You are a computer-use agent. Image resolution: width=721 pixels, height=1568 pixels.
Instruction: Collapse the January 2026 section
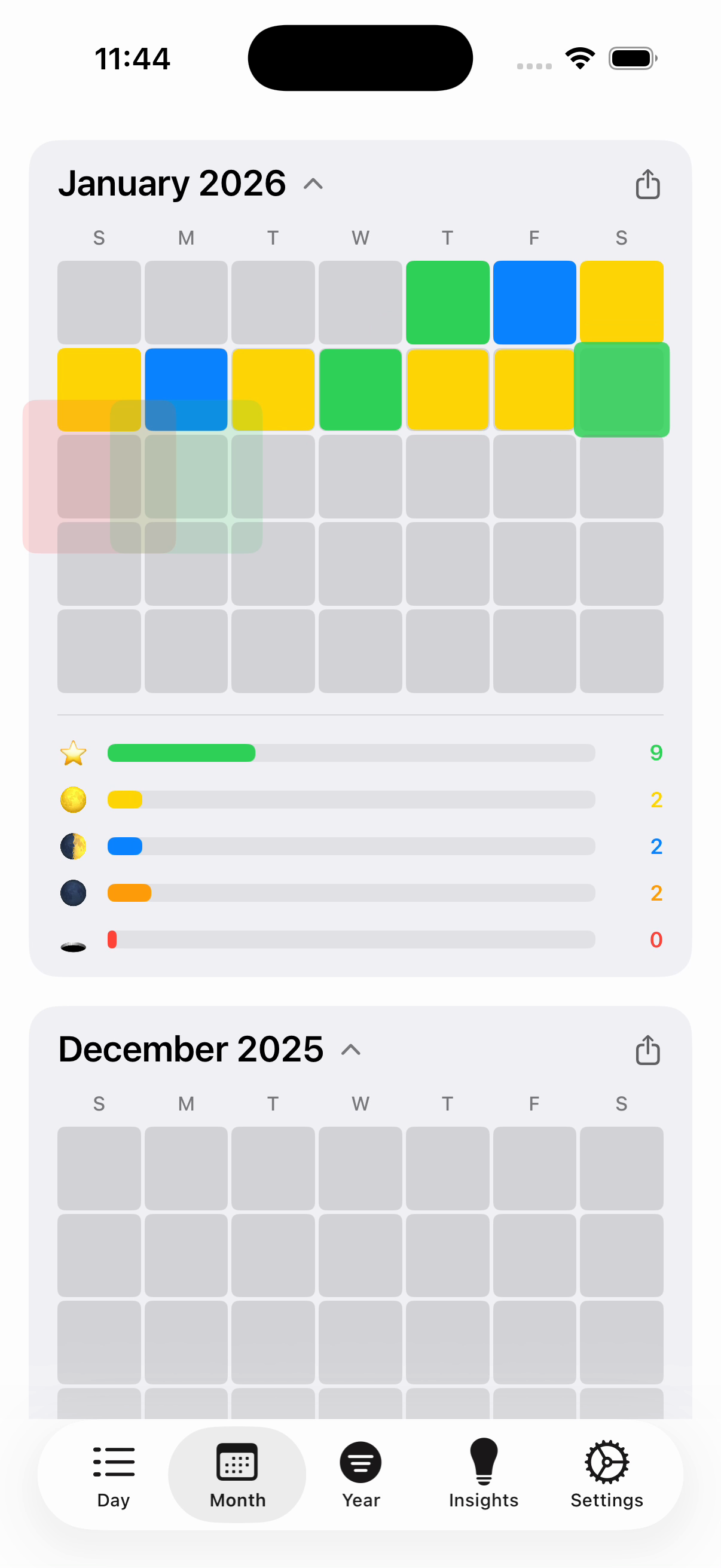point(313,184)
